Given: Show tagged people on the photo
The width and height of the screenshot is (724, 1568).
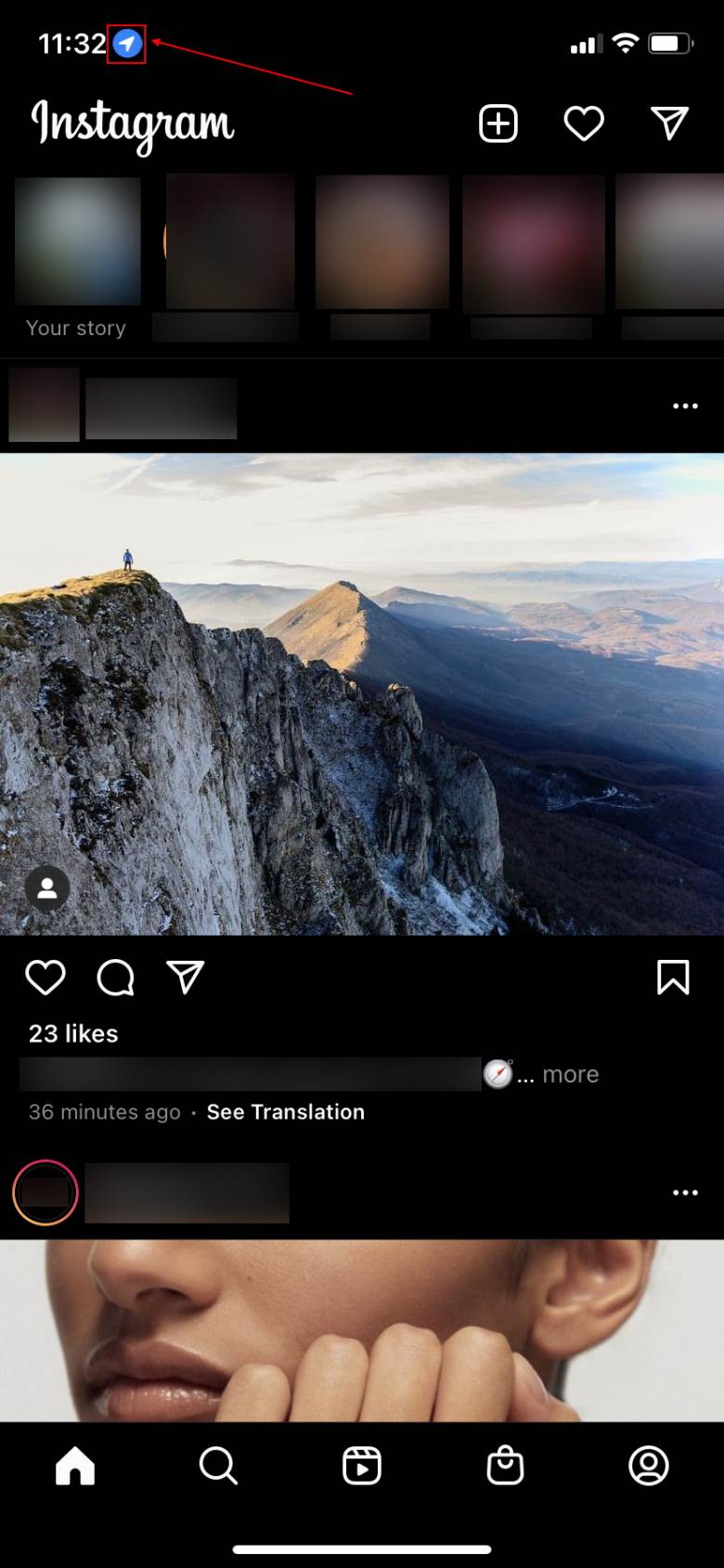Looking at the screenshot, I should click(x=45, y=888).
